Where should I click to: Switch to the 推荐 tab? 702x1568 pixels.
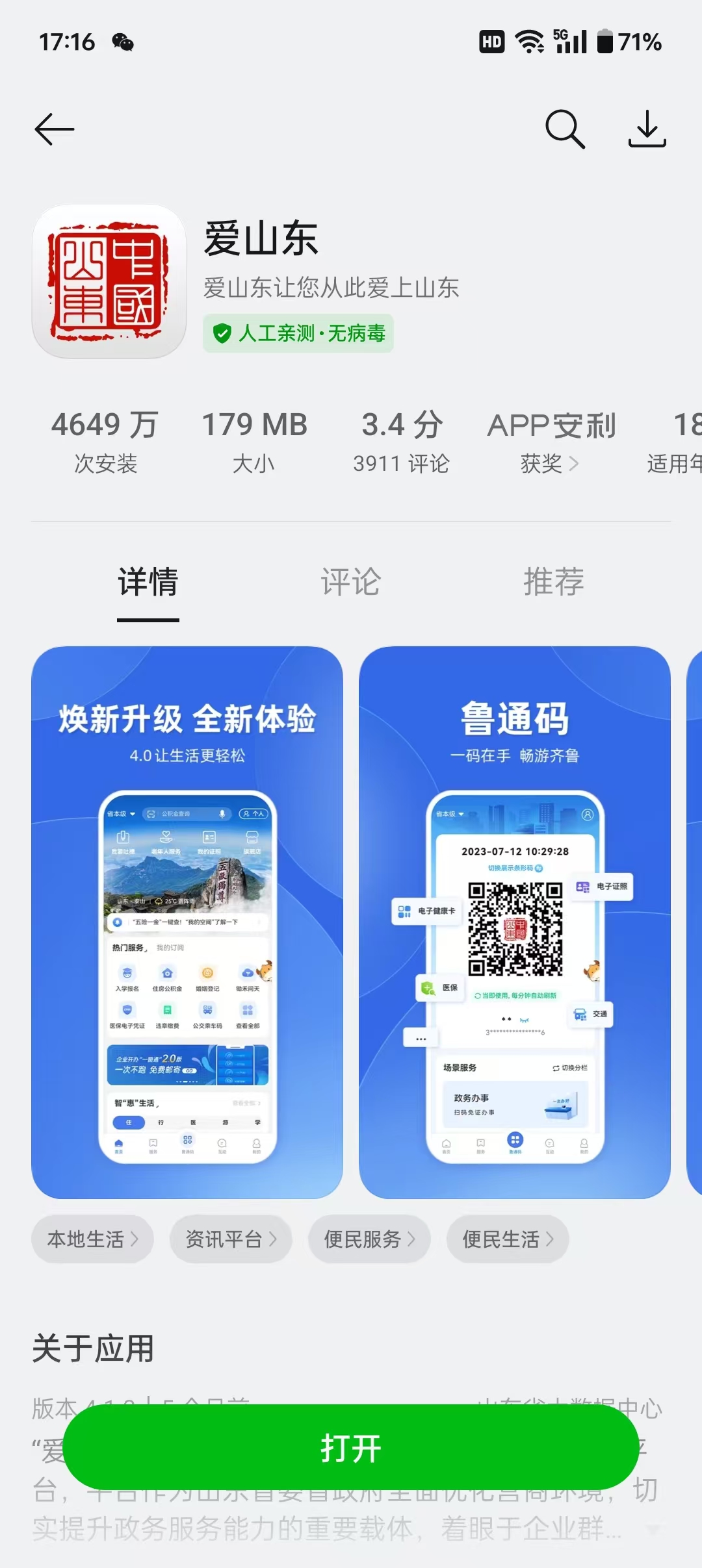(x=553, y=581)
